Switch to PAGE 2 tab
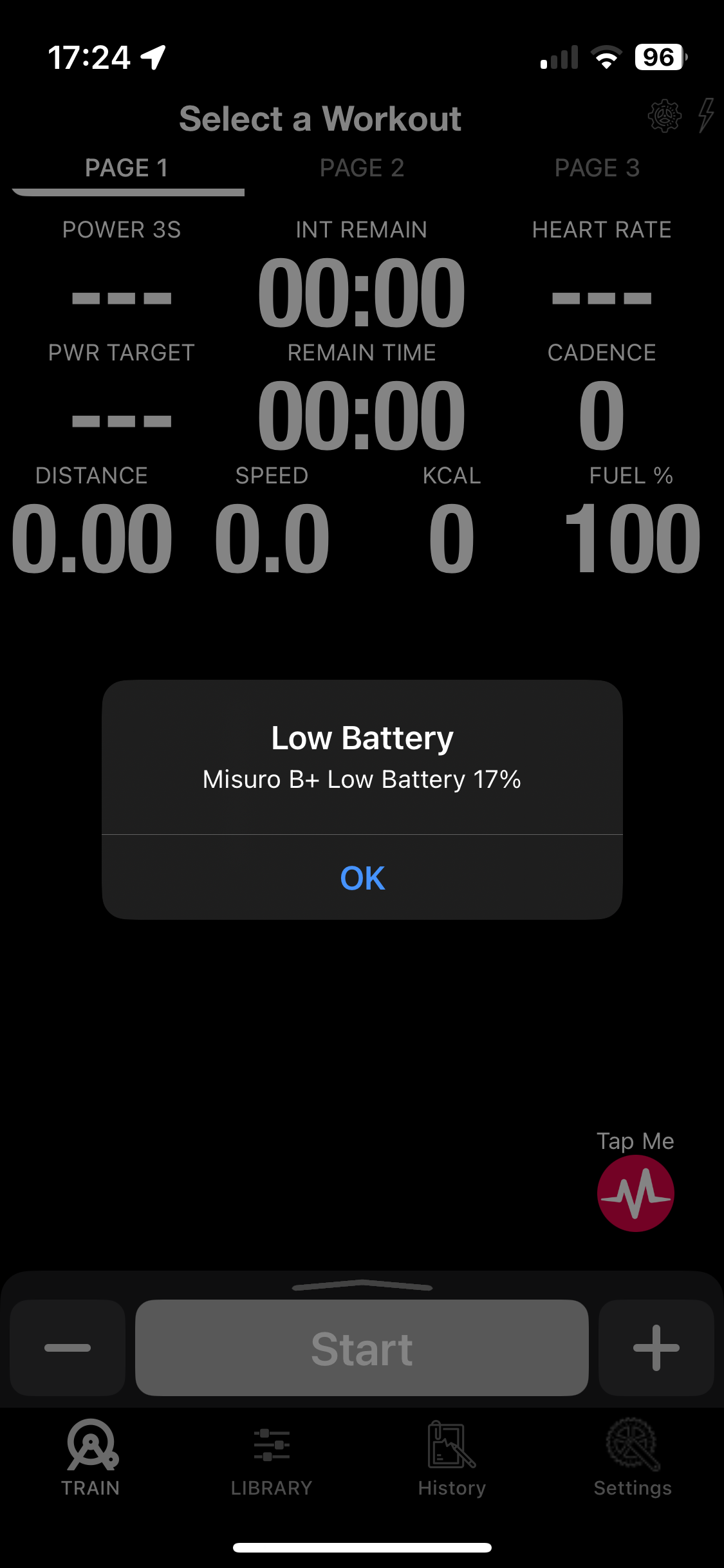This screenshot has width=724, height=1568. (362, 168)
